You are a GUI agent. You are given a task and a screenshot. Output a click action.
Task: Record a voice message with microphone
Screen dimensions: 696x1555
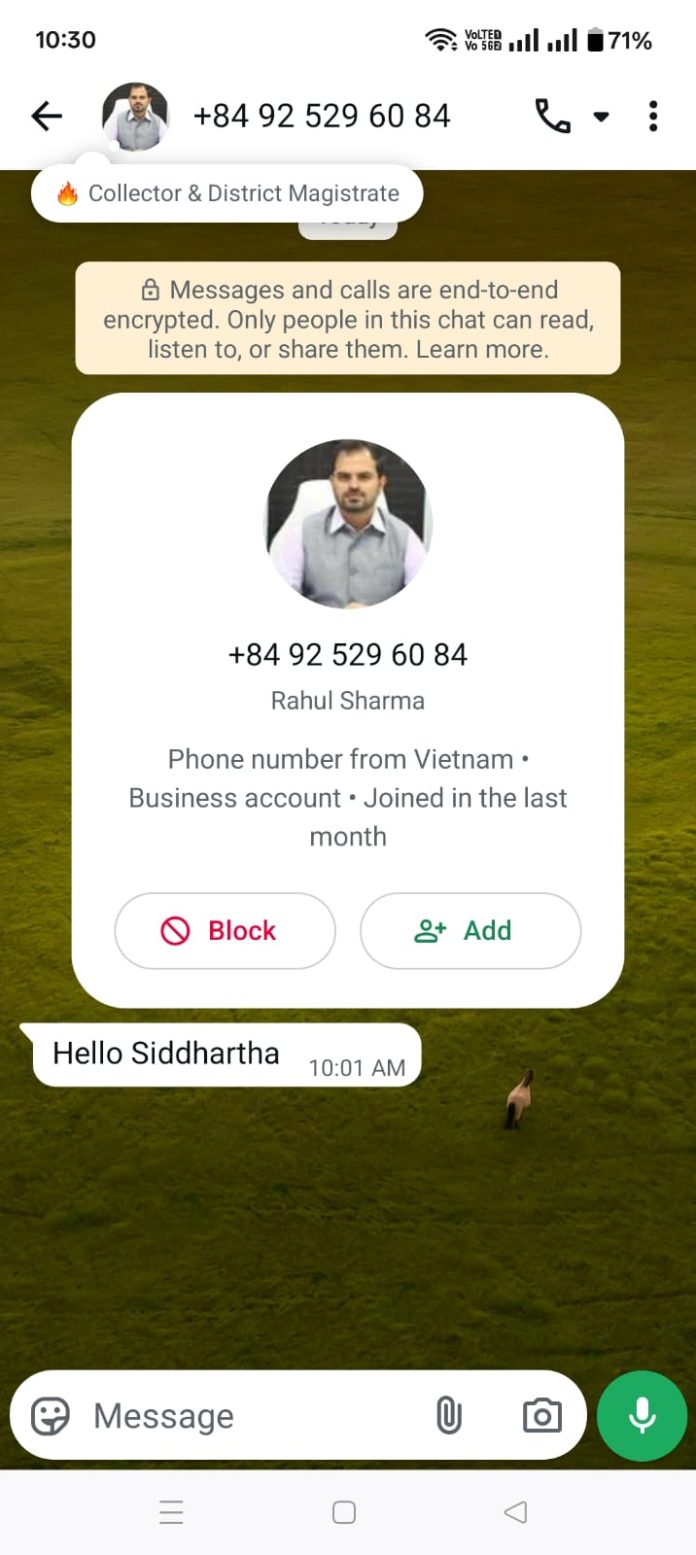642,1415
